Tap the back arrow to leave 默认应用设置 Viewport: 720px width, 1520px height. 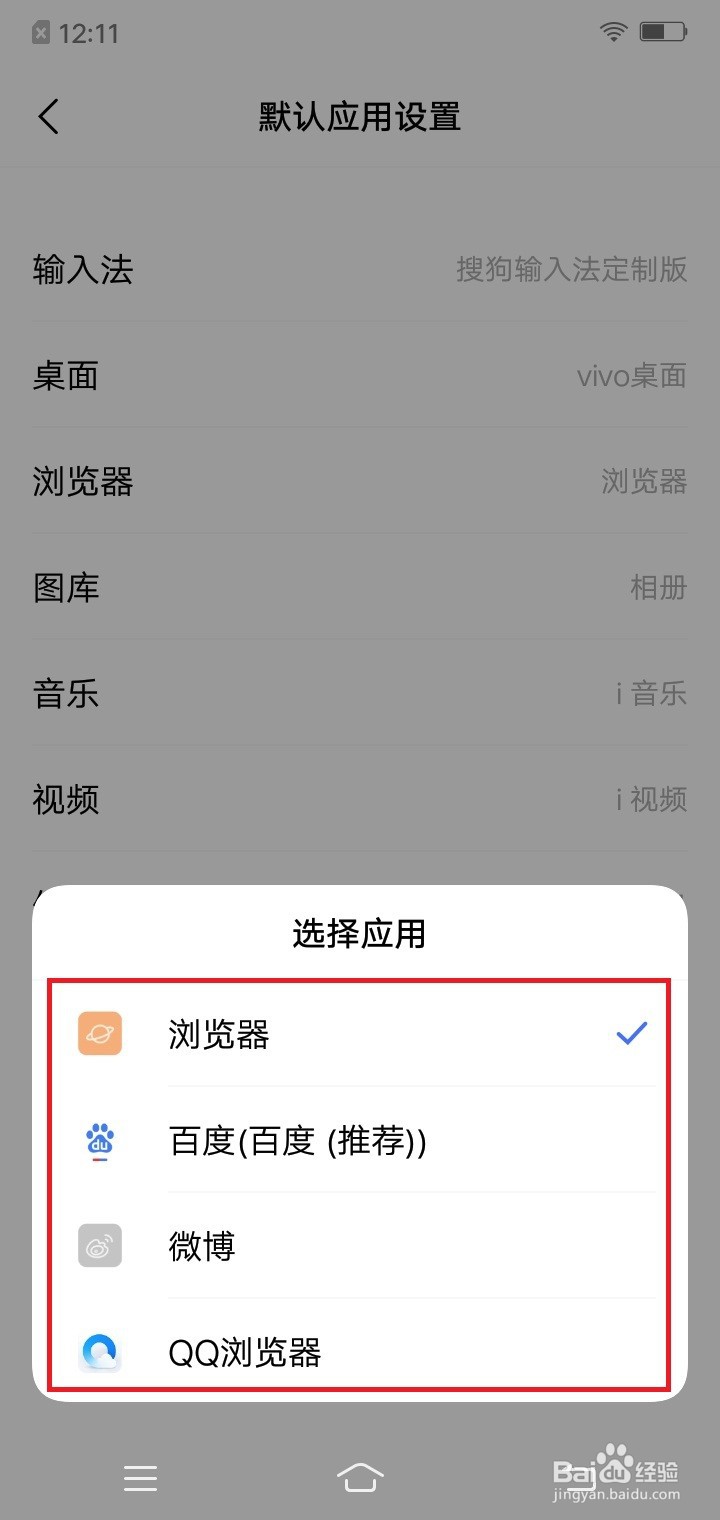pos(48,117)
